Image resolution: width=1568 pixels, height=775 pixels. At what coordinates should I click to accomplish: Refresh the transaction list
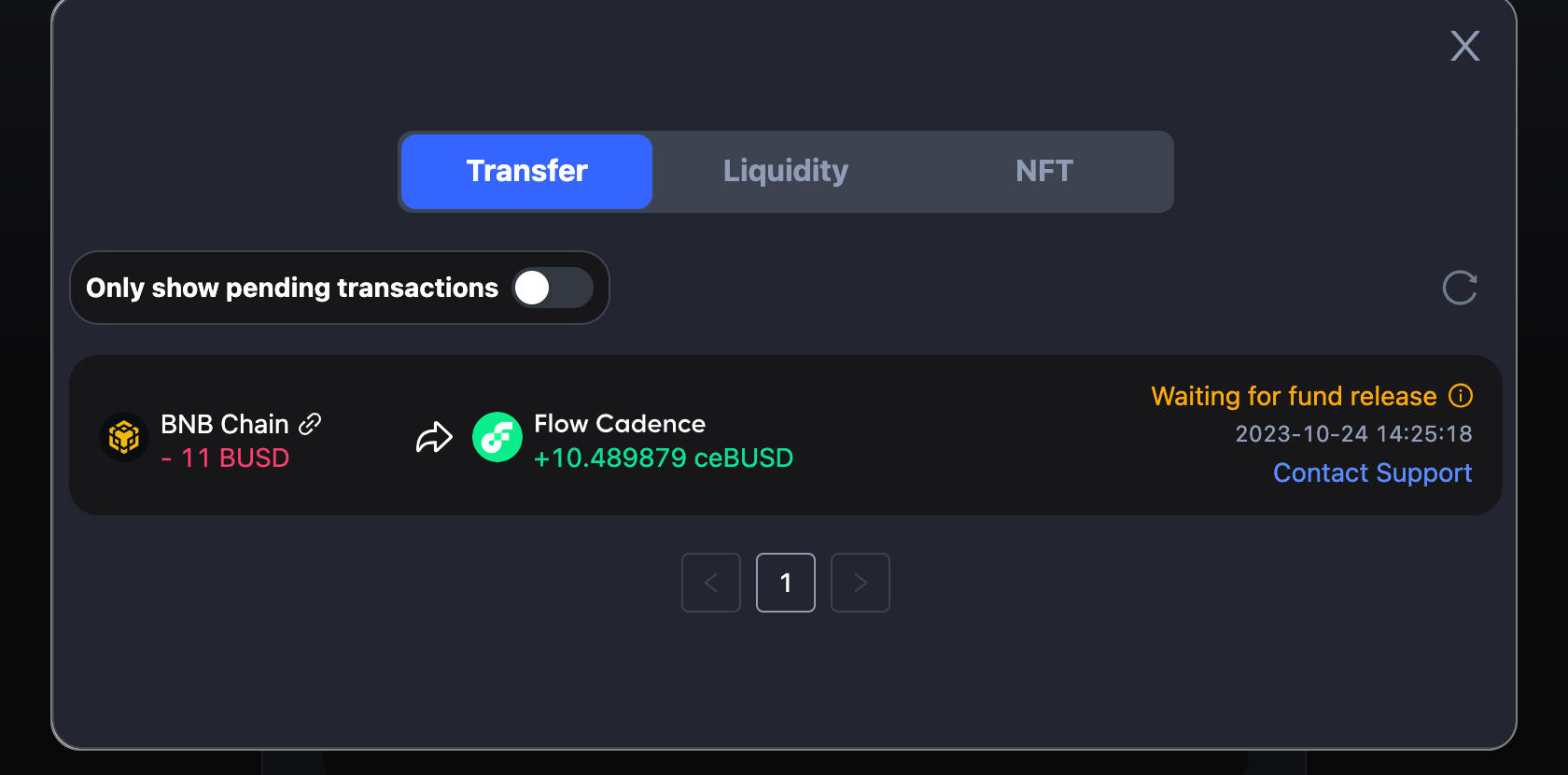coord(1459,288)
